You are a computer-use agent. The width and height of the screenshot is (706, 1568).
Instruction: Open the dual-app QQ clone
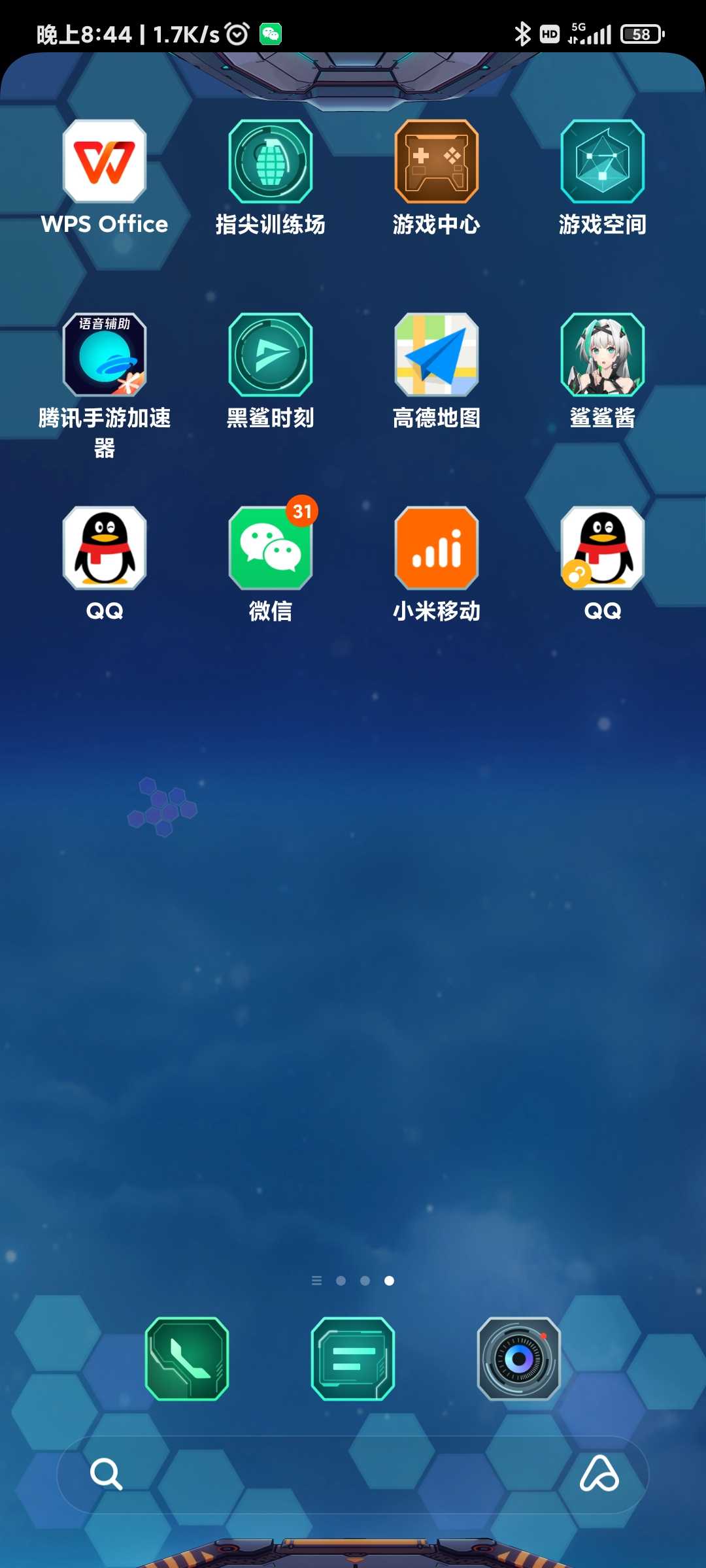pos(602,548)
